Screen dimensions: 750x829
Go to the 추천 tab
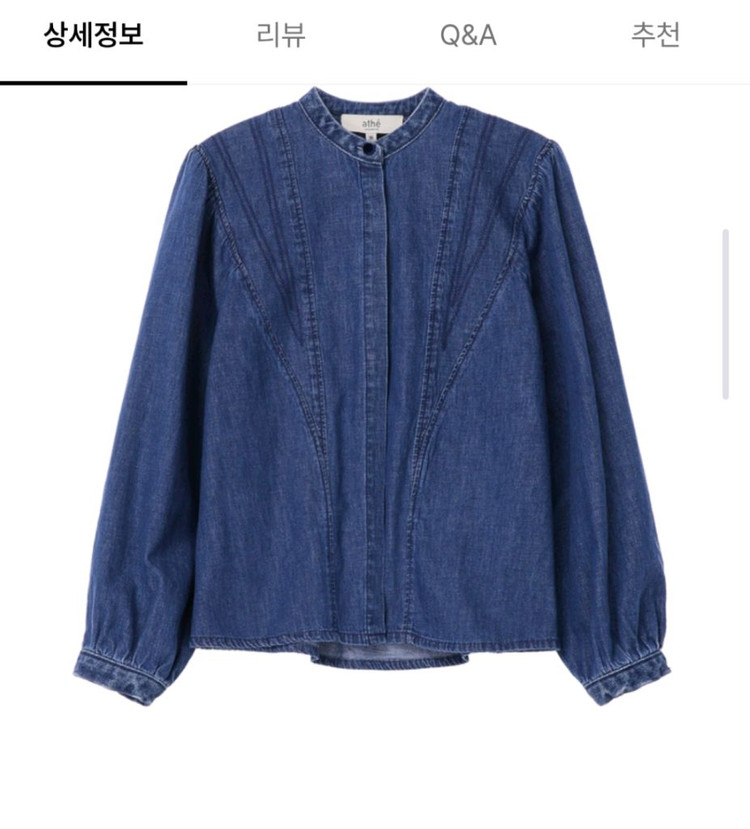pyautogui.click(x=655, y=36)
